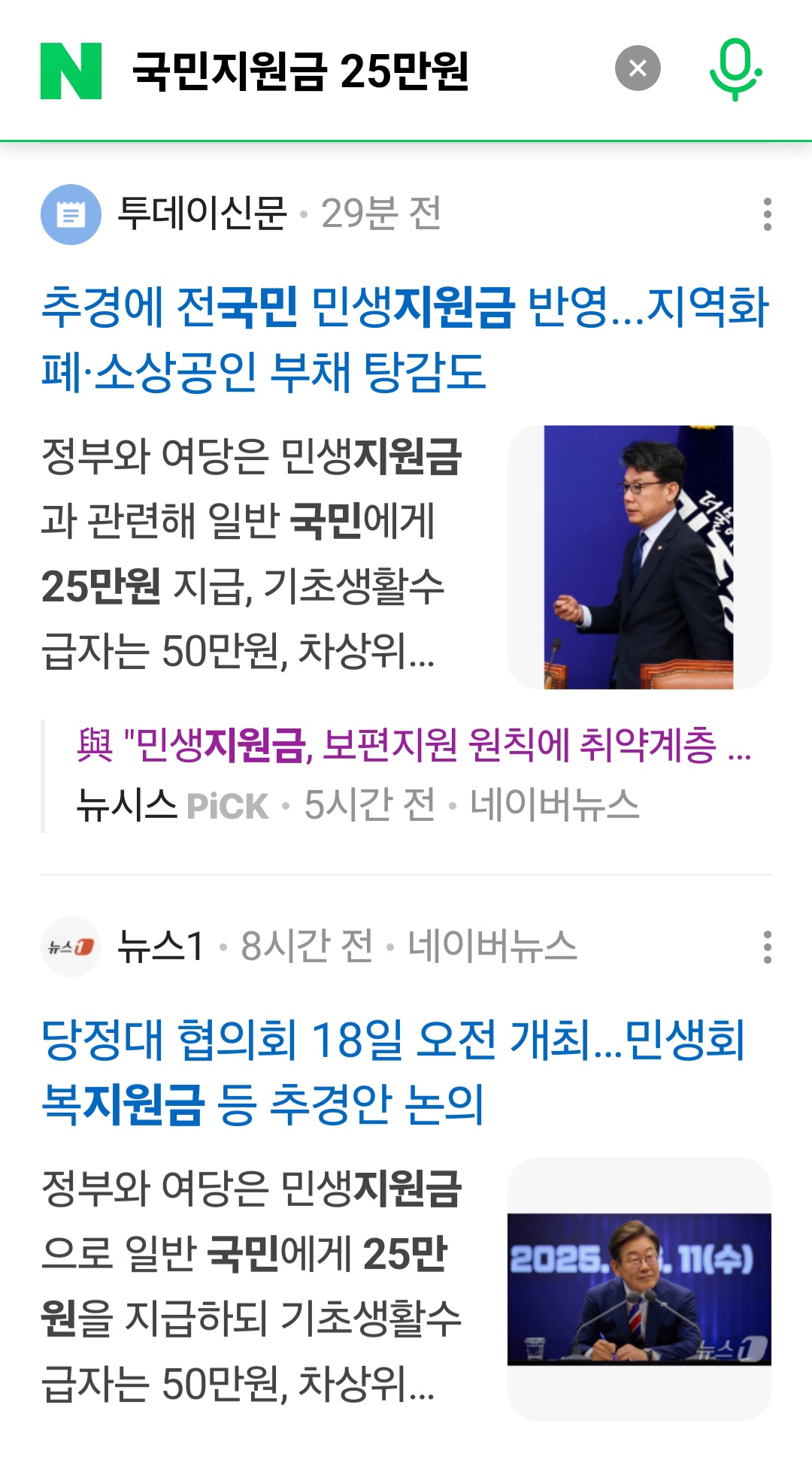Tap the 뉴스1 article photo thumbnail

tap(639, 1289)
